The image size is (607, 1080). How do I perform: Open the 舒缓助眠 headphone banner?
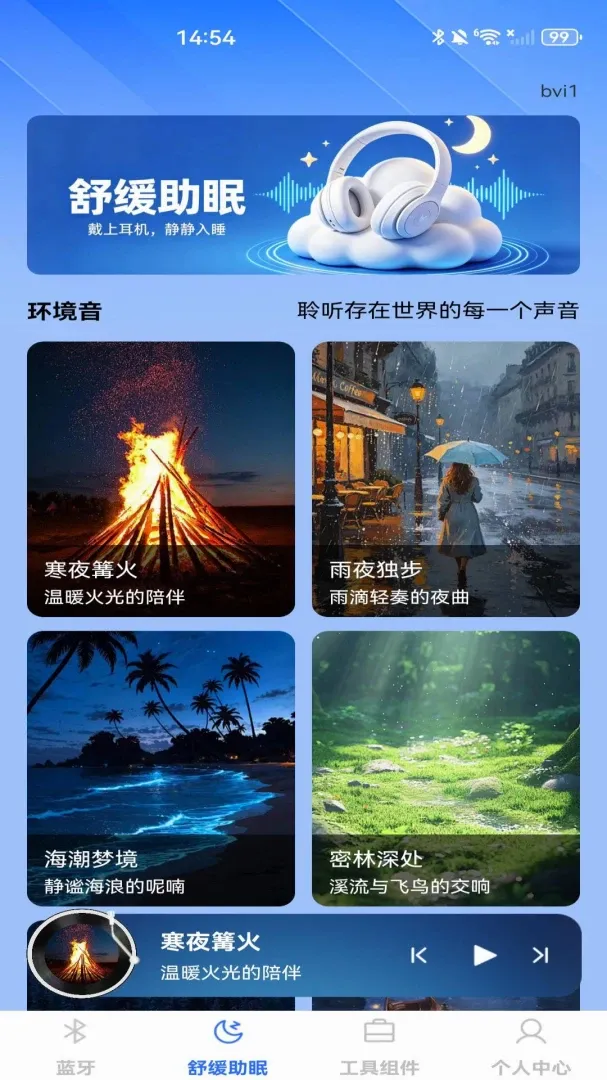coord(303,194)
